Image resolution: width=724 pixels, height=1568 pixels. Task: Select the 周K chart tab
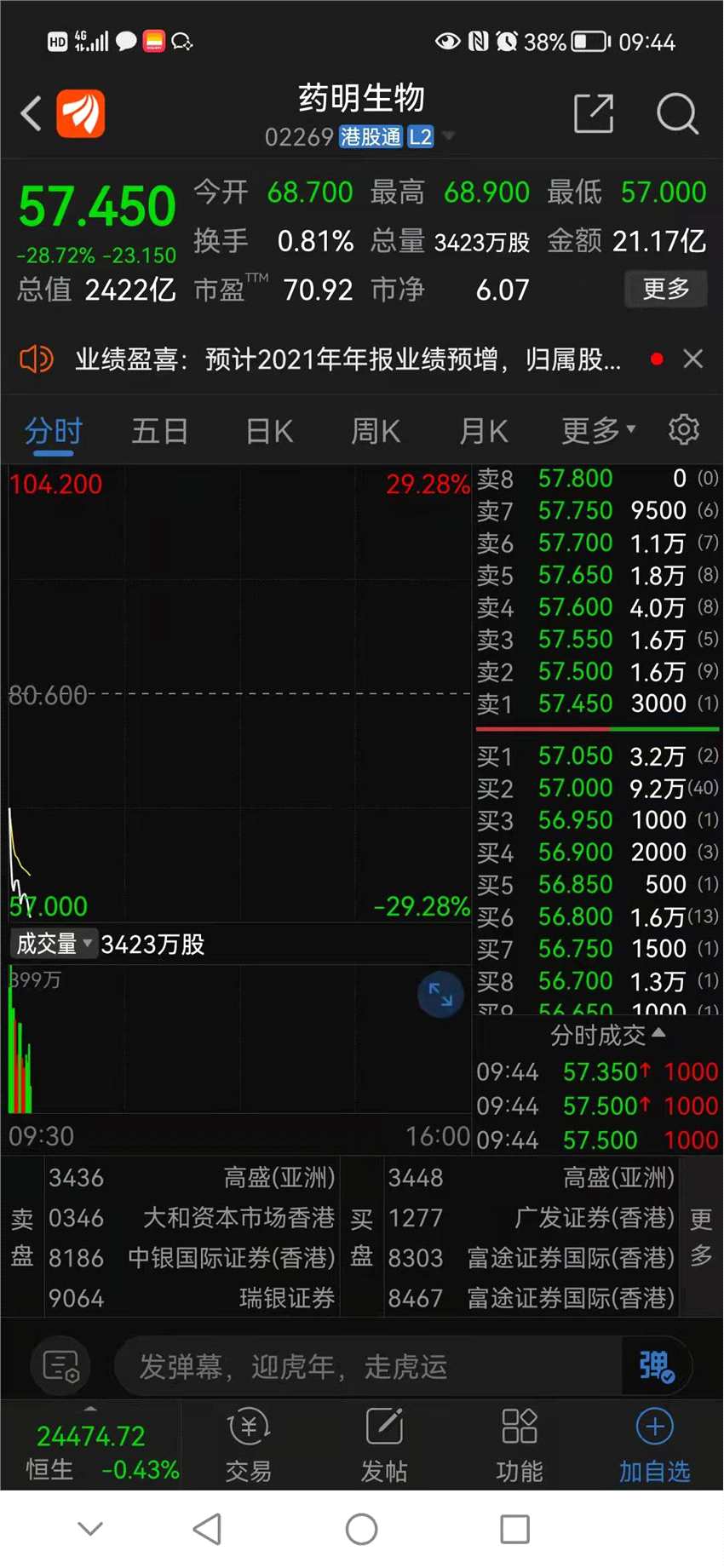pyautogui.click(x=376, y=431)
